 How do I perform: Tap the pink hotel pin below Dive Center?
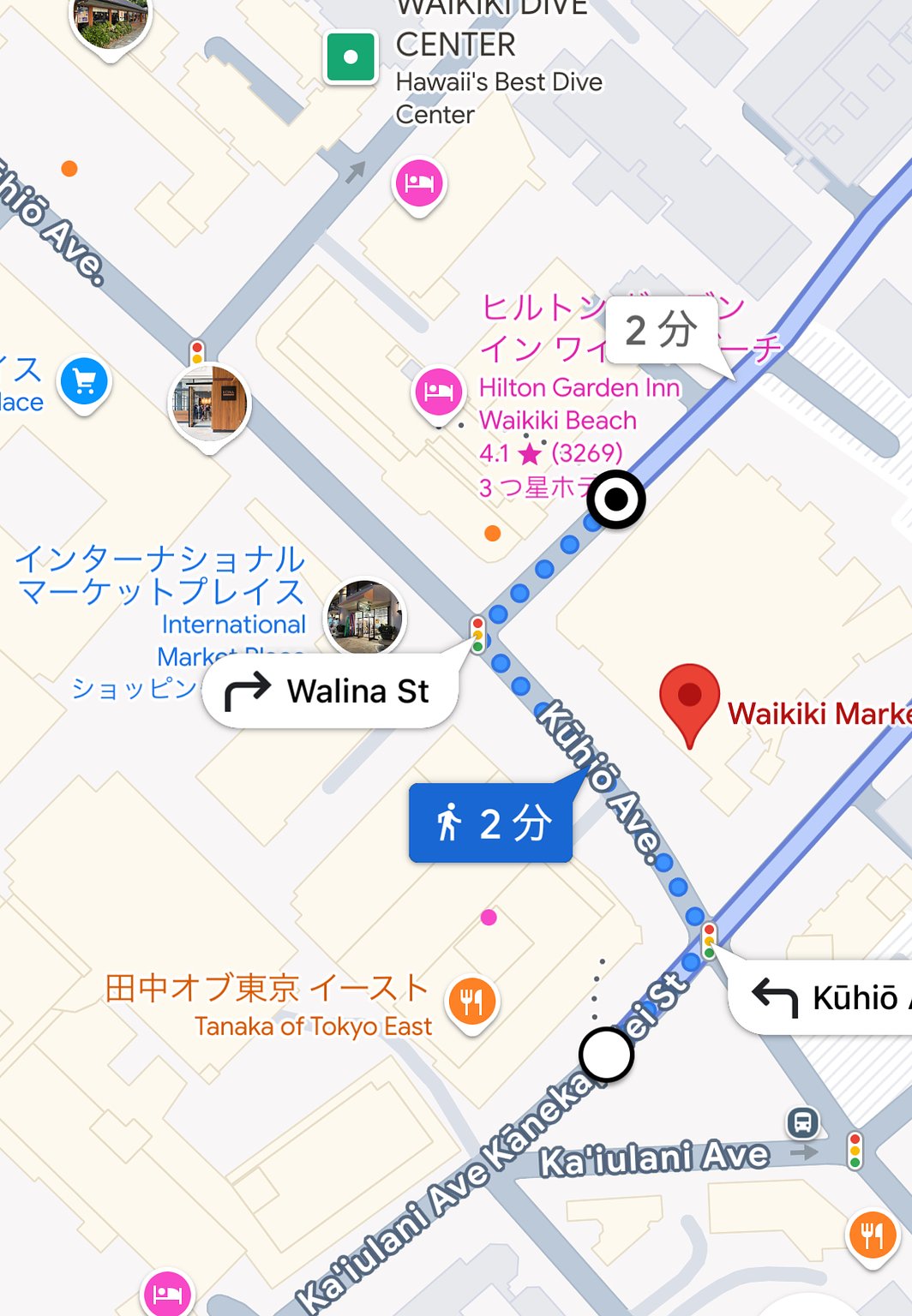pyautogui.click(x=419, y=183)
